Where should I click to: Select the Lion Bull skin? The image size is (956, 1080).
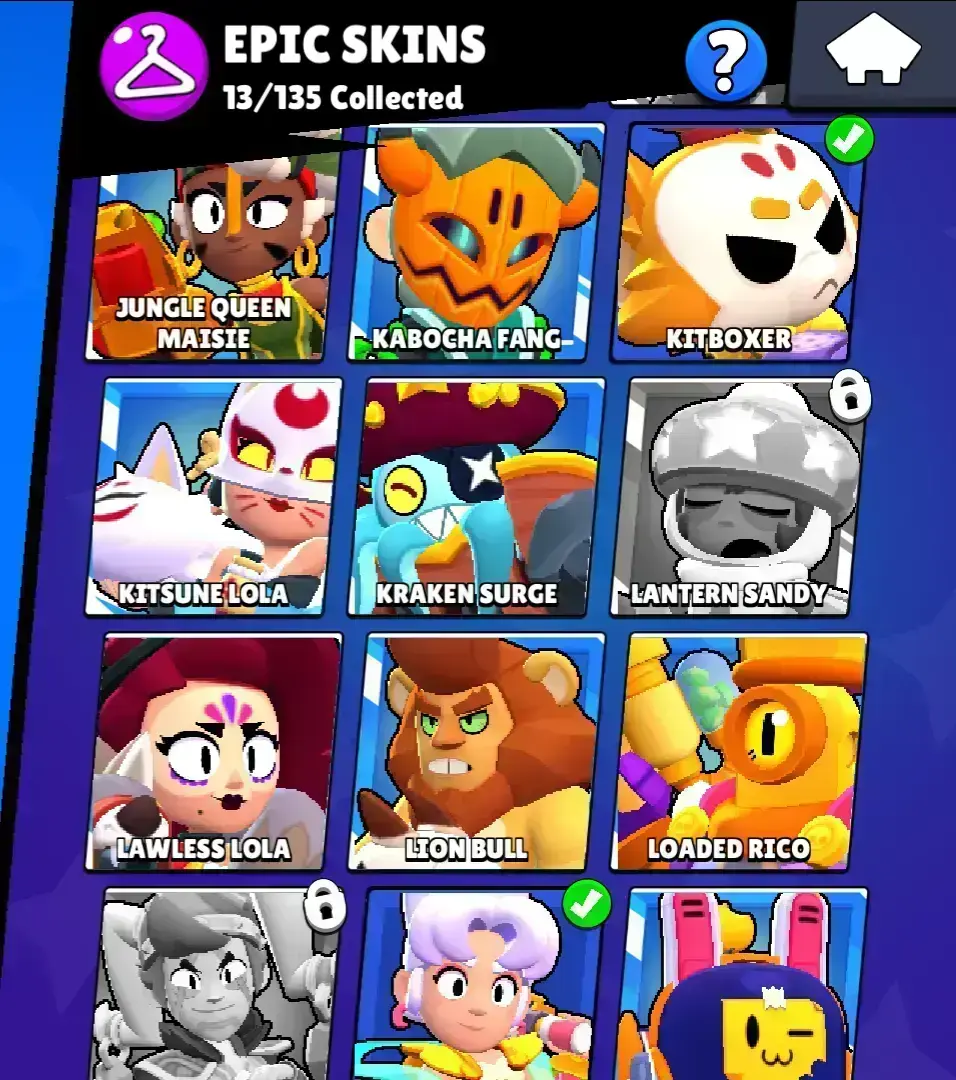[x=476, y=752]
